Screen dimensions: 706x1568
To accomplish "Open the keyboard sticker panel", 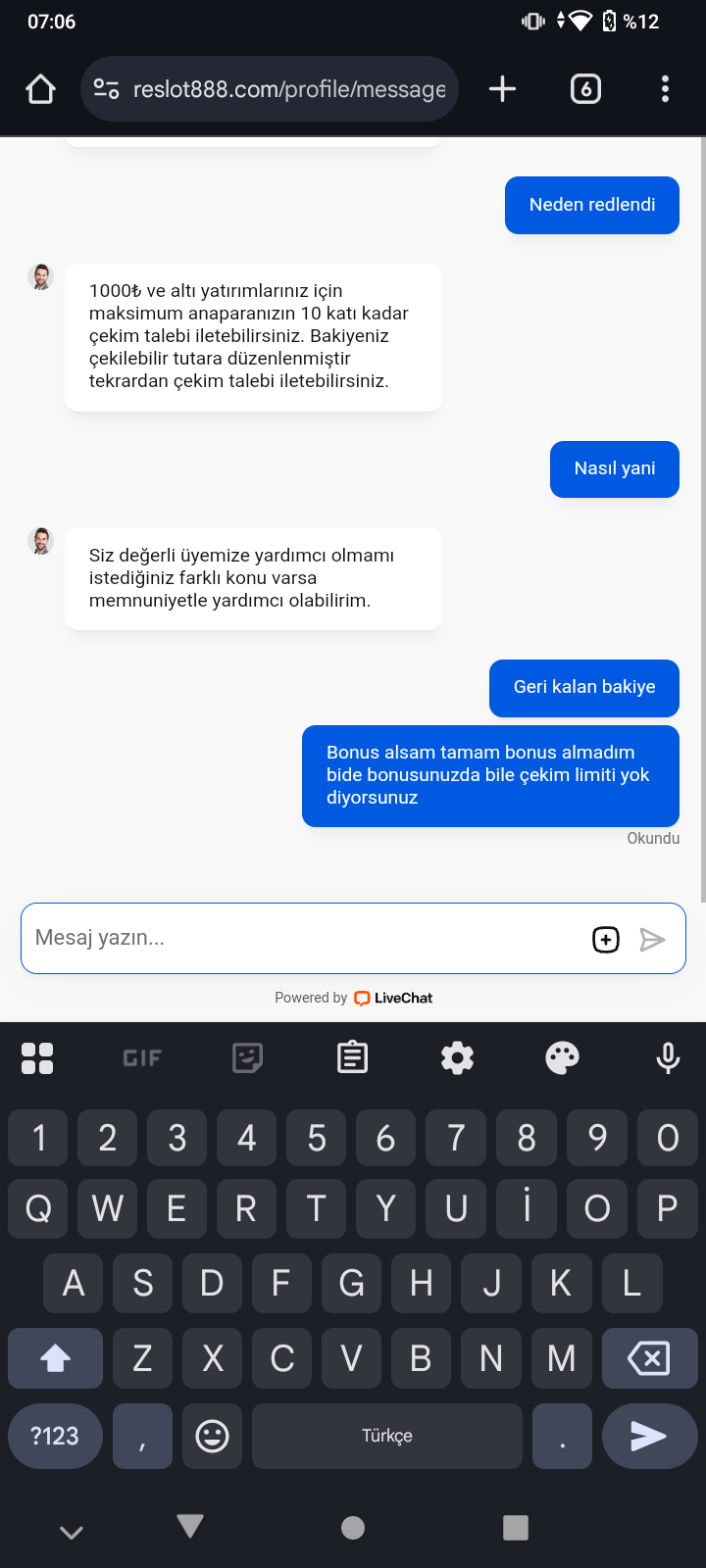I will (247, 1057).
